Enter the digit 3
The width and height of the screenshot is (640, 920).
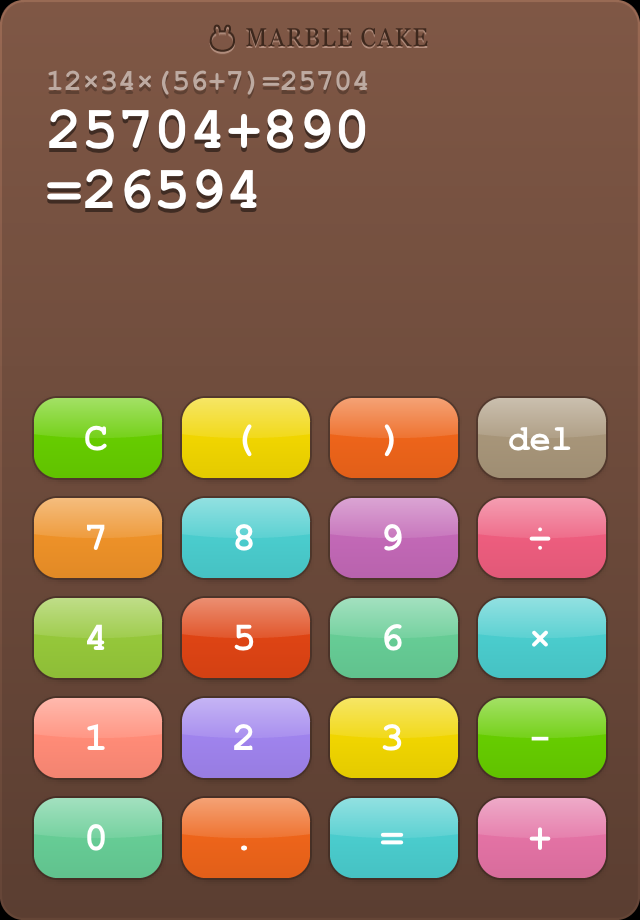click(x=394, y=738)
